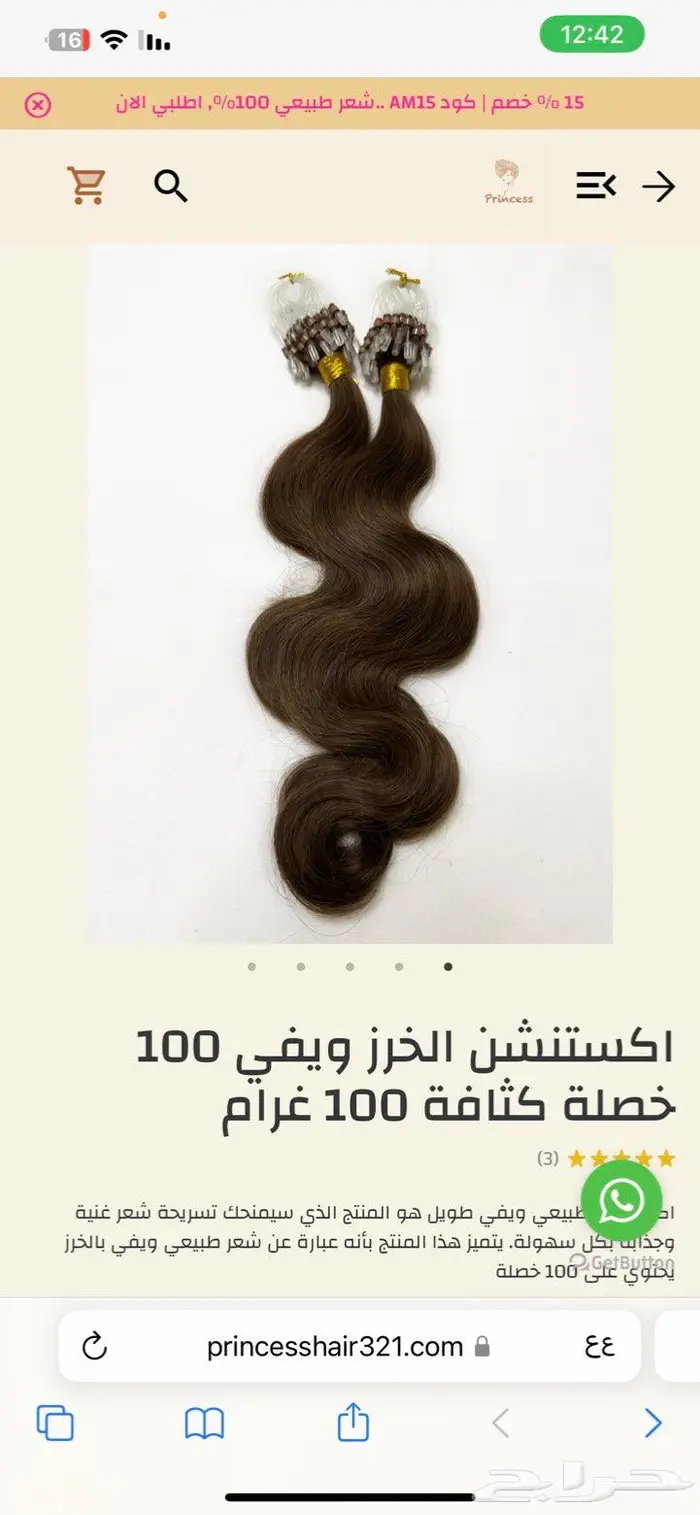Viewport: 700px width, 1515px height.
Task: Go forward in Safari
Action: [652, 1423]
